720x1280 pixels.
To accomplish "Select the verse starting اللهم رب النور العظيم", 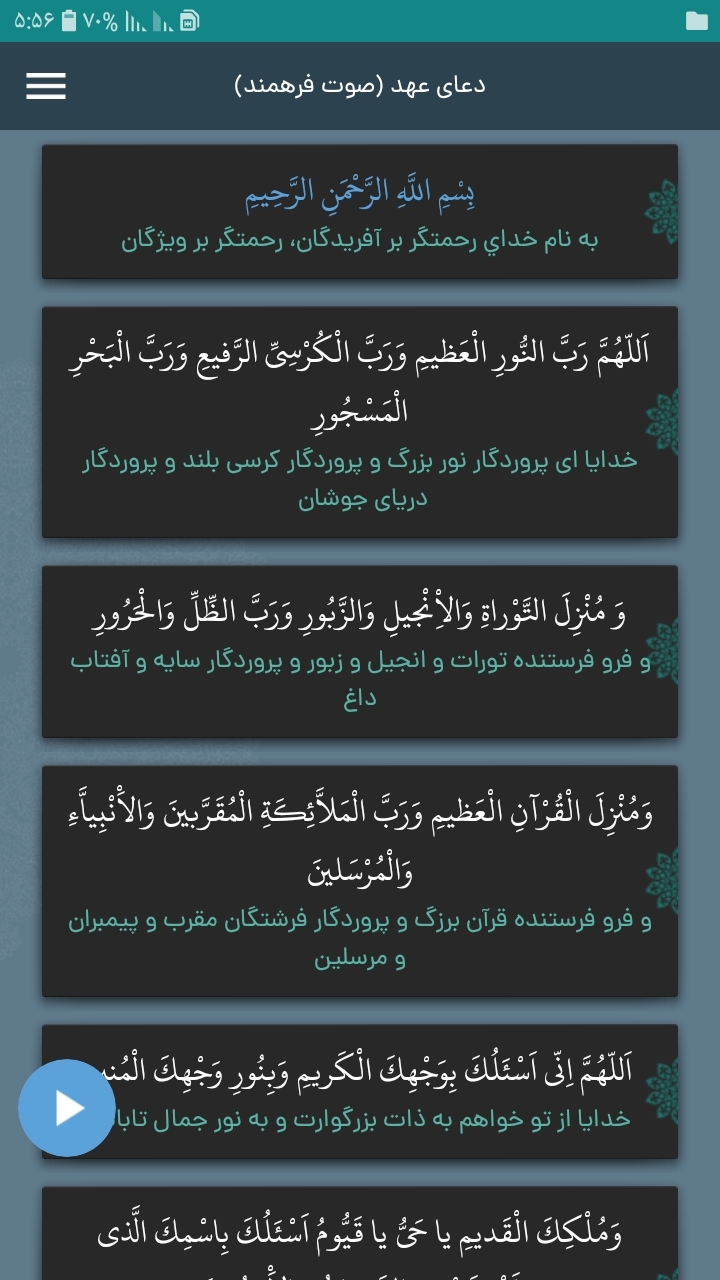I will 360,422.
